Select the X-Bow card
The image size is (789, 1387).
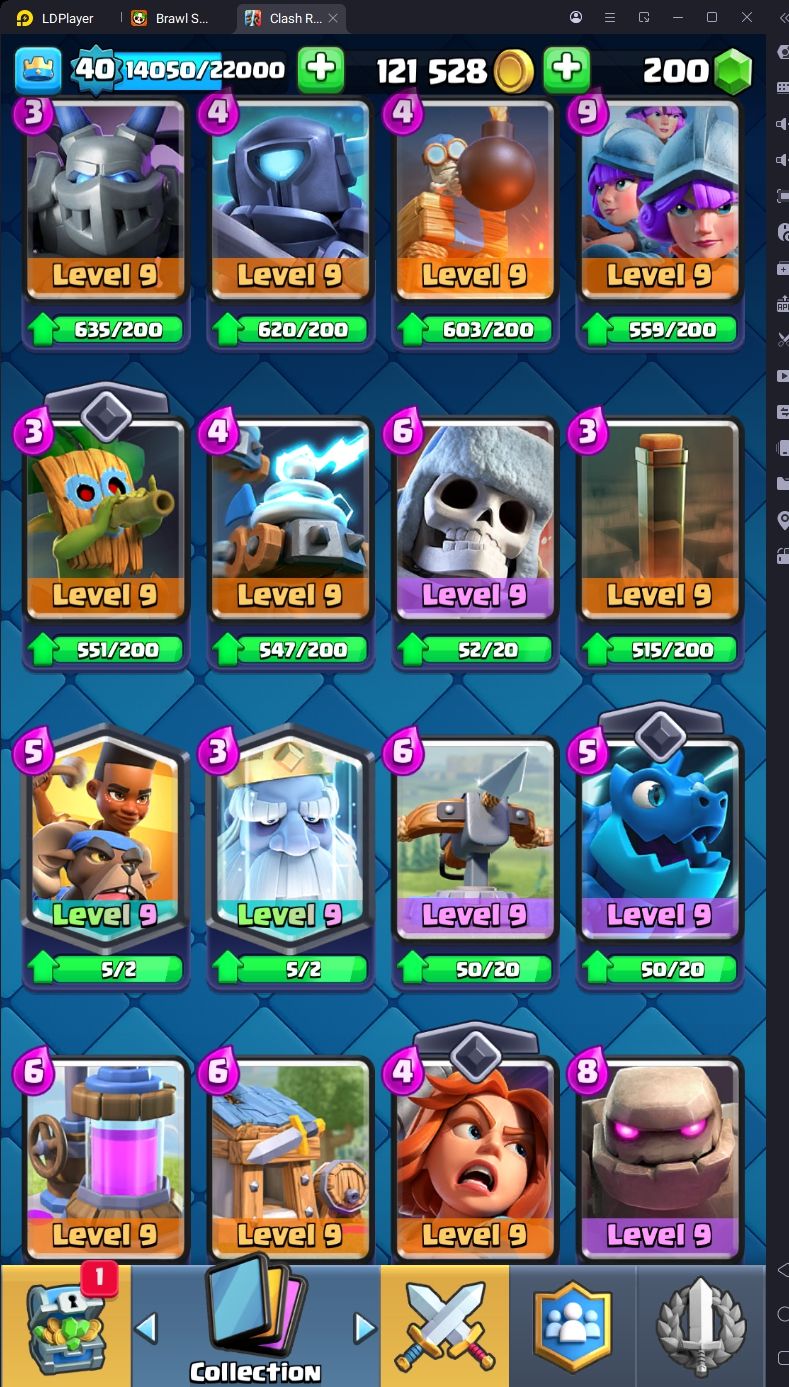coord(474,840)
